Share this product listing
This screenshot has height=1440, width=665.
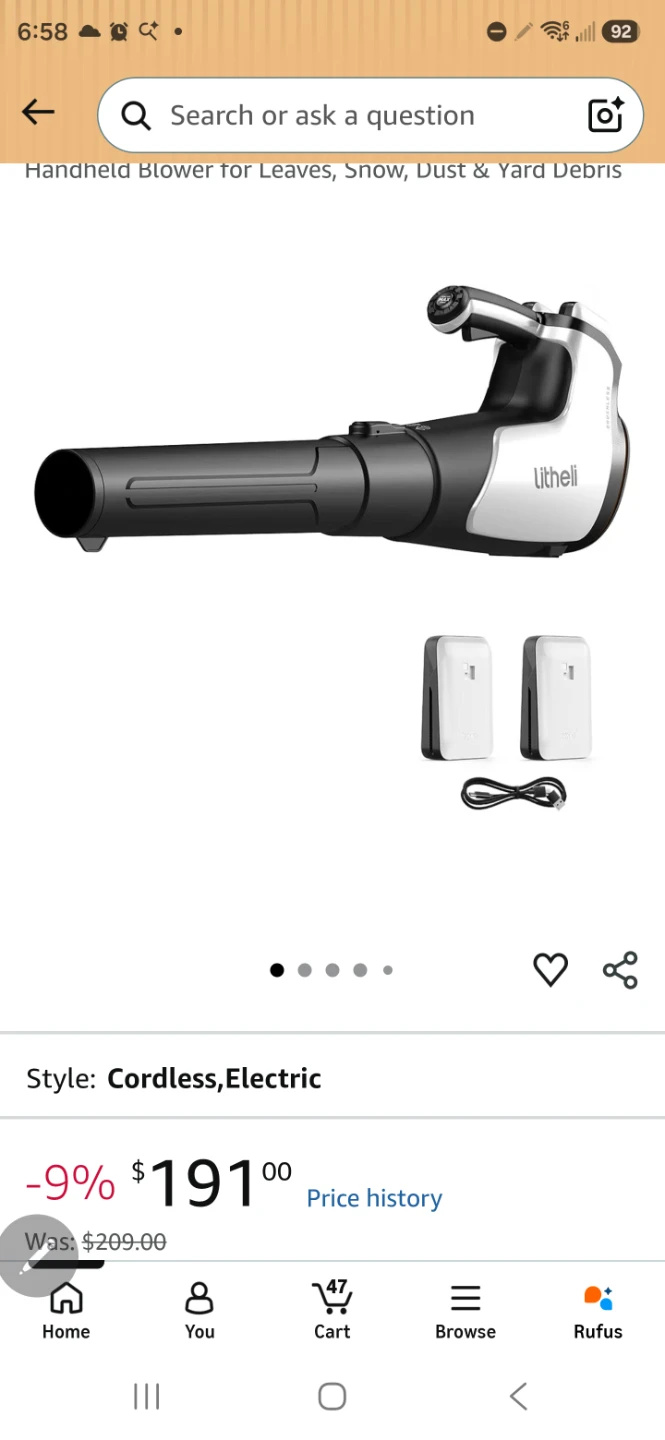pos(620,970)
